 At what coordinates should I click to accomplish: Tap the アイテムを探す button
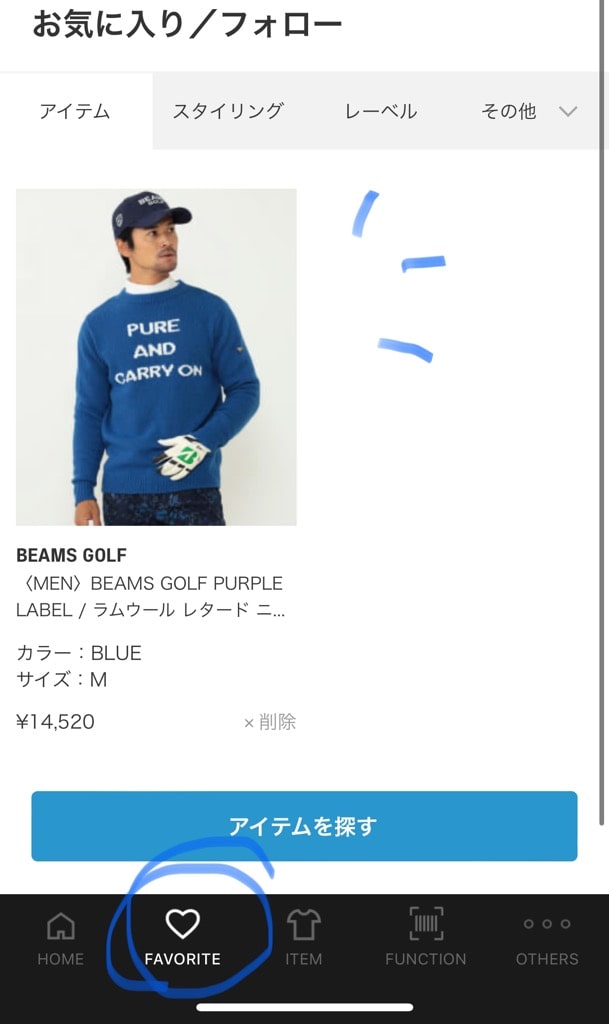pyautogui.click(x=304, y=826)
